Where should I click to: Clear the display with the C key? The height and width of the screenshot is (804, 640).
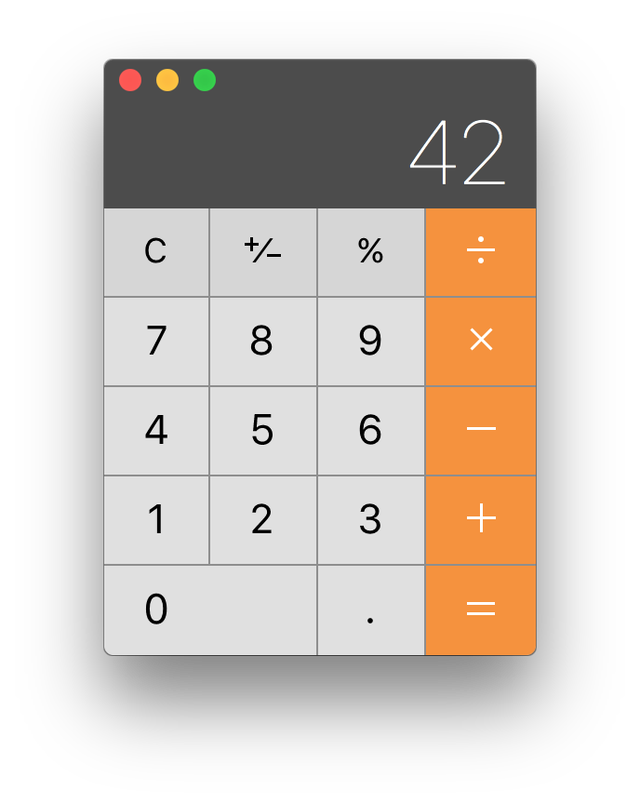[x=156, y=252]
